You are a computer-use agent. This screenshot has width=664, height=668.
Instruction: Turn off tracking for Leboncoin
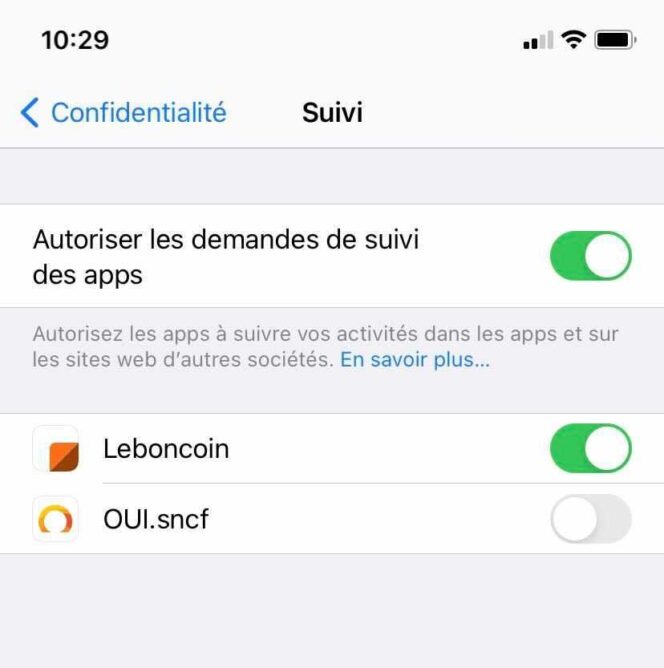(x=590, y=448)
